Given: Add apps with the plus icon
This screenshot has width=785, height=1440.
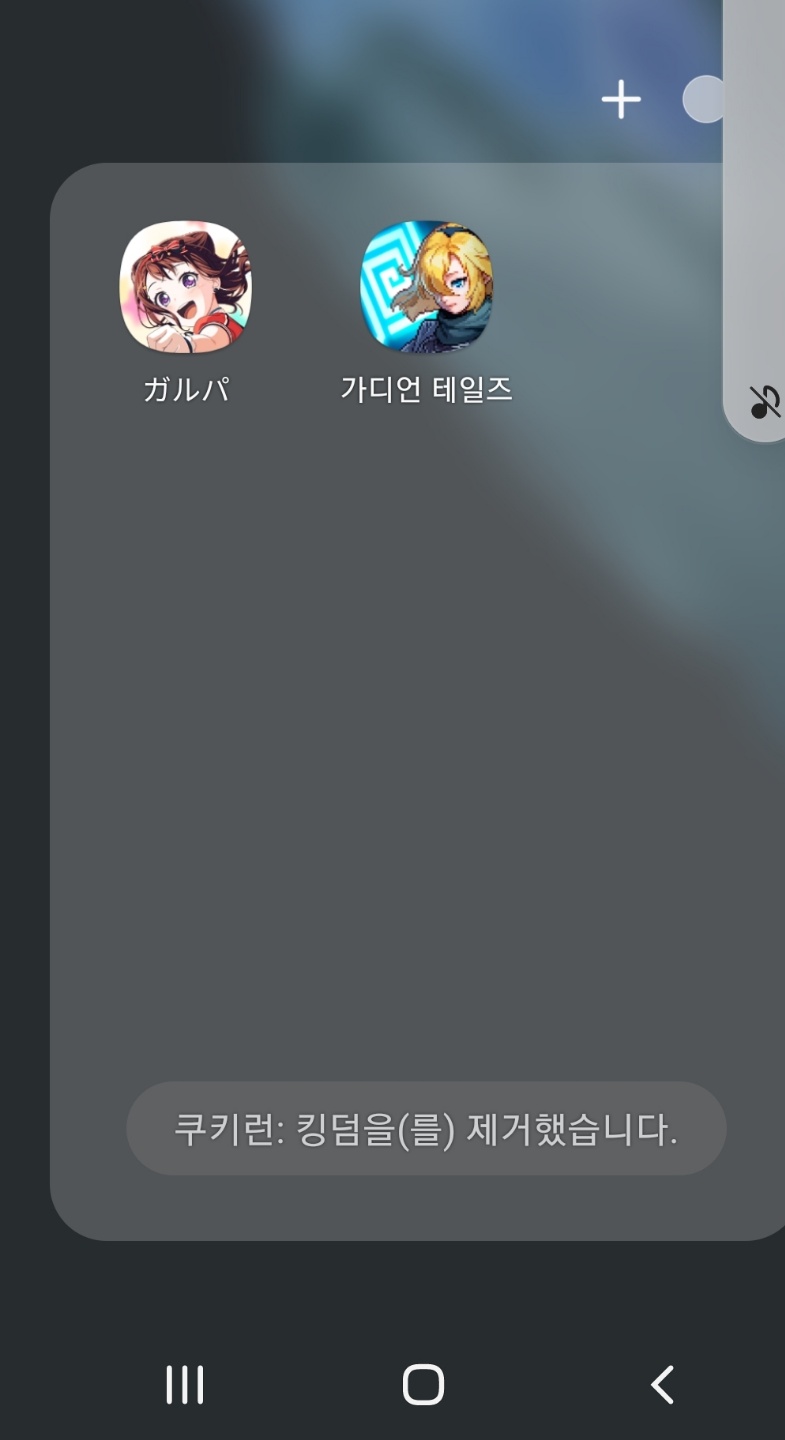Looking at the screenshot, I should click(621, 100).
